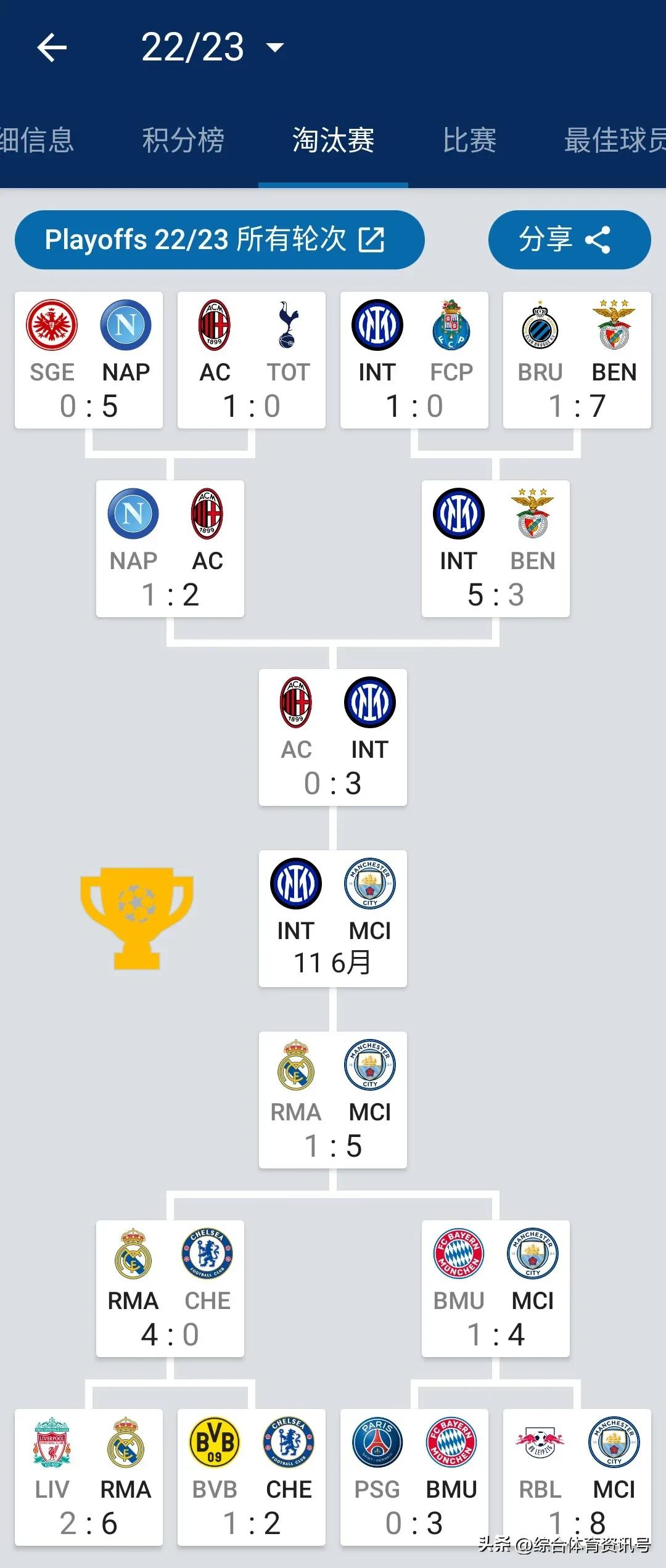
Task: Go back using the arrow icon
Action: [52, 48]
